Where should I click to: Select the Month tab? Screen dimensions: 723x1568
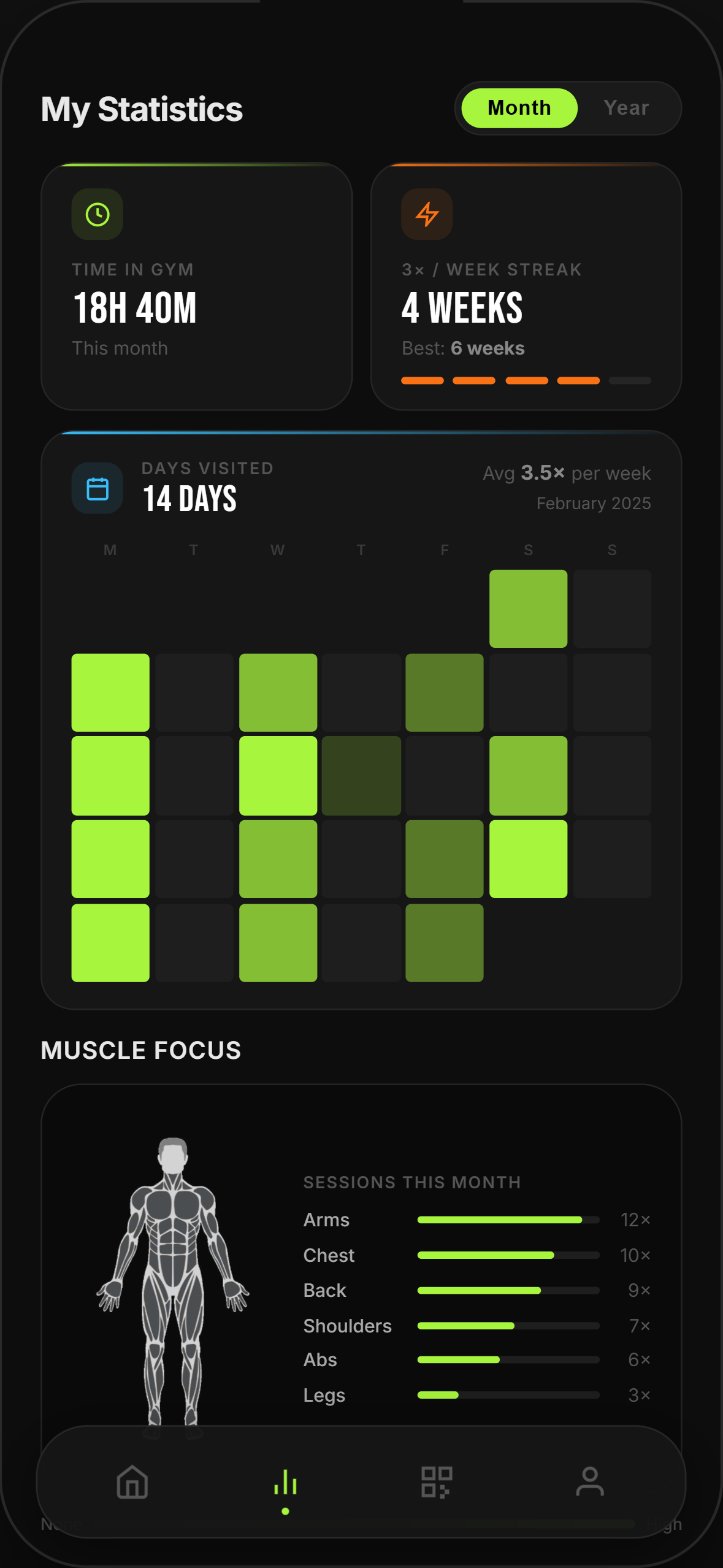point(518,107)
